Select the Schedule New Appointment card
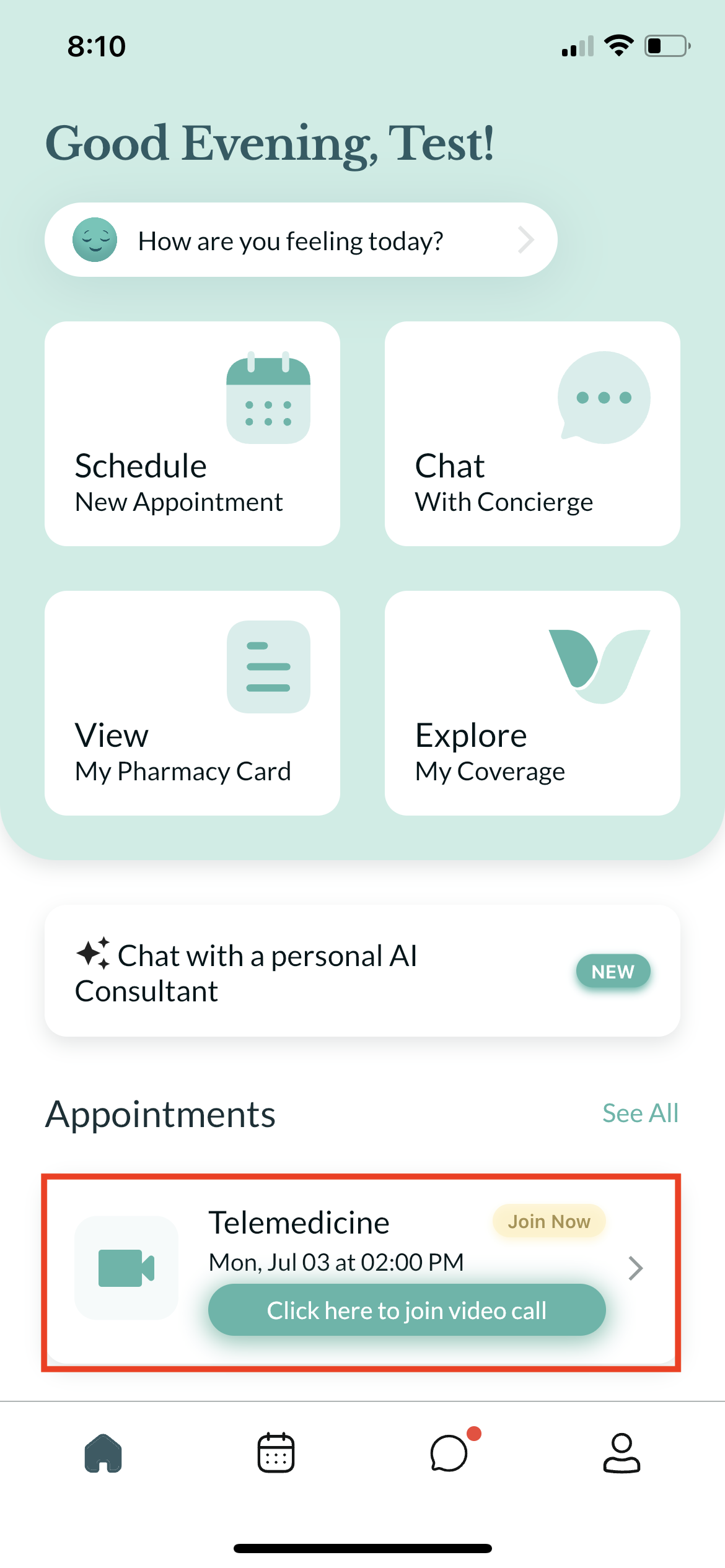The image size is (725, 1568). [192, 433]
